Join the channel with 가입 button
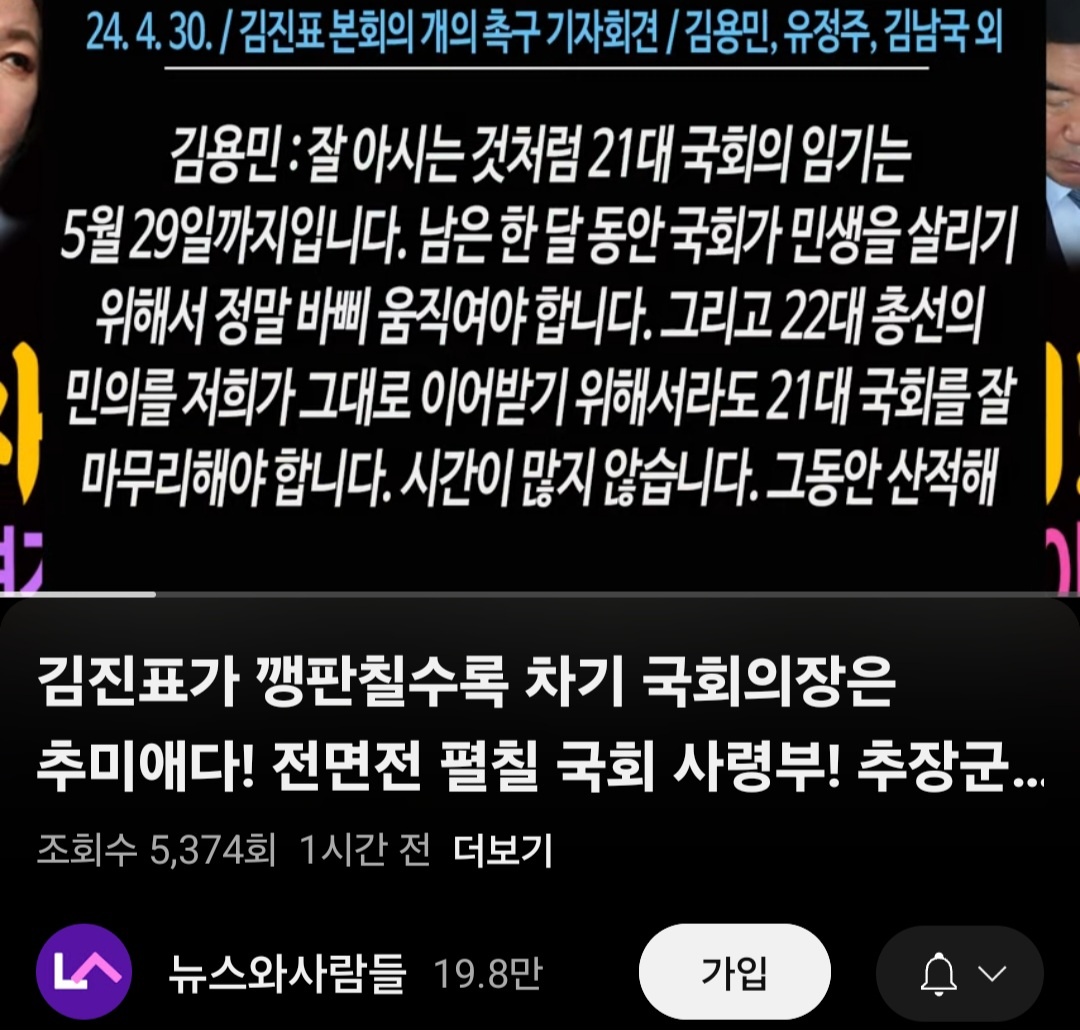The height and width of the screenshot is (1030, 1080). (x=734, y=972)
